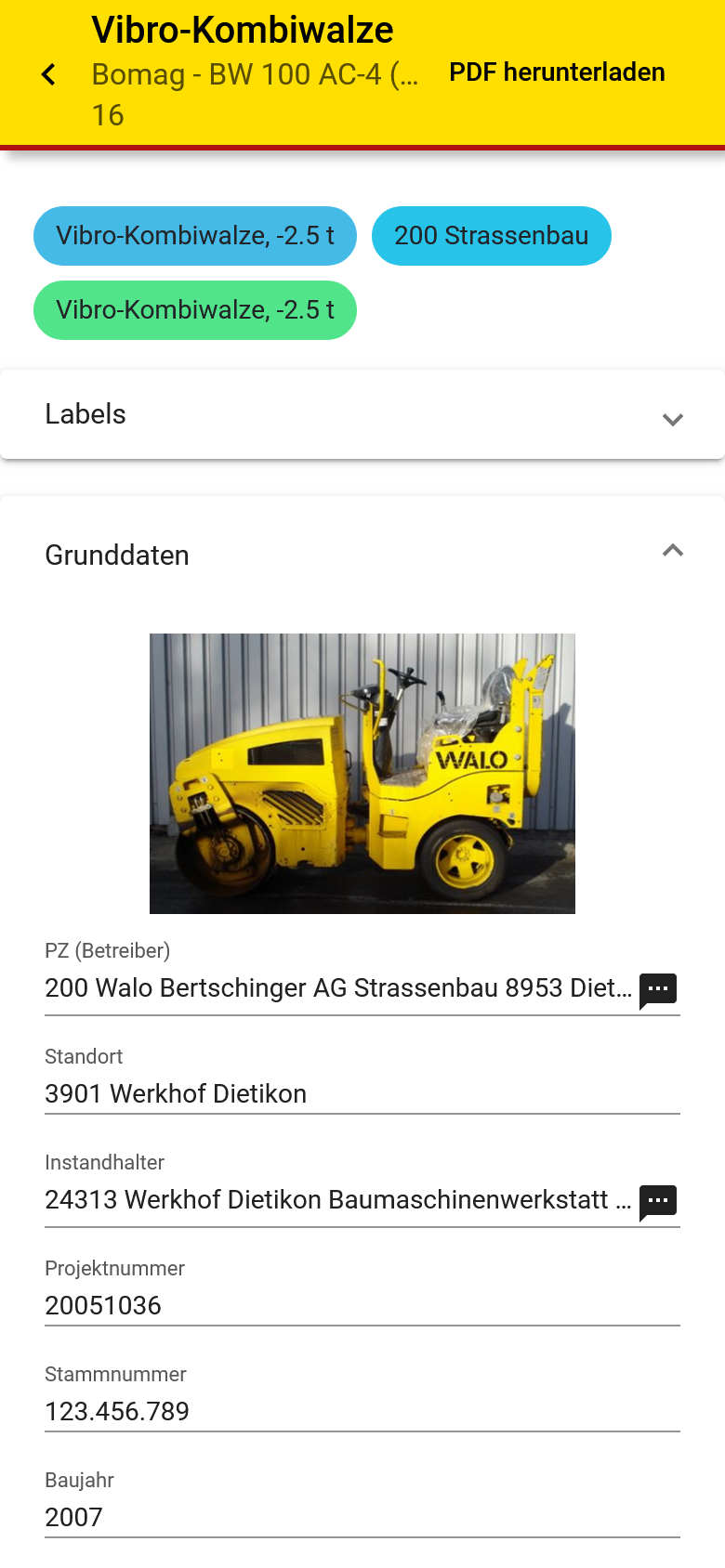Click the Grunddaten section header

point(117,555)
